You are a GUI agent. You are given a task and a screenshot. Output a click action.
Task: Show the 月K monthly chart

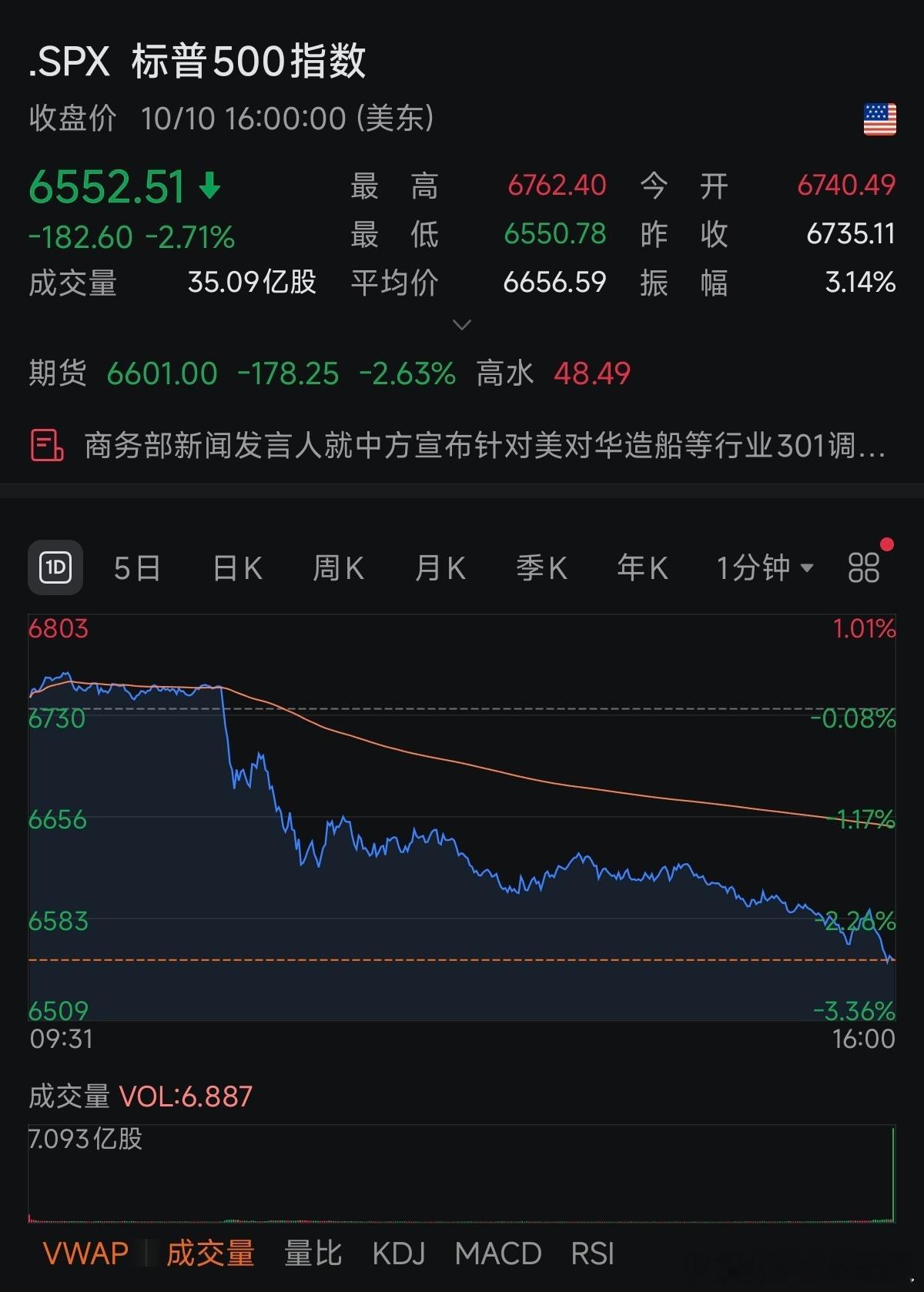click(x=440, y=568)
